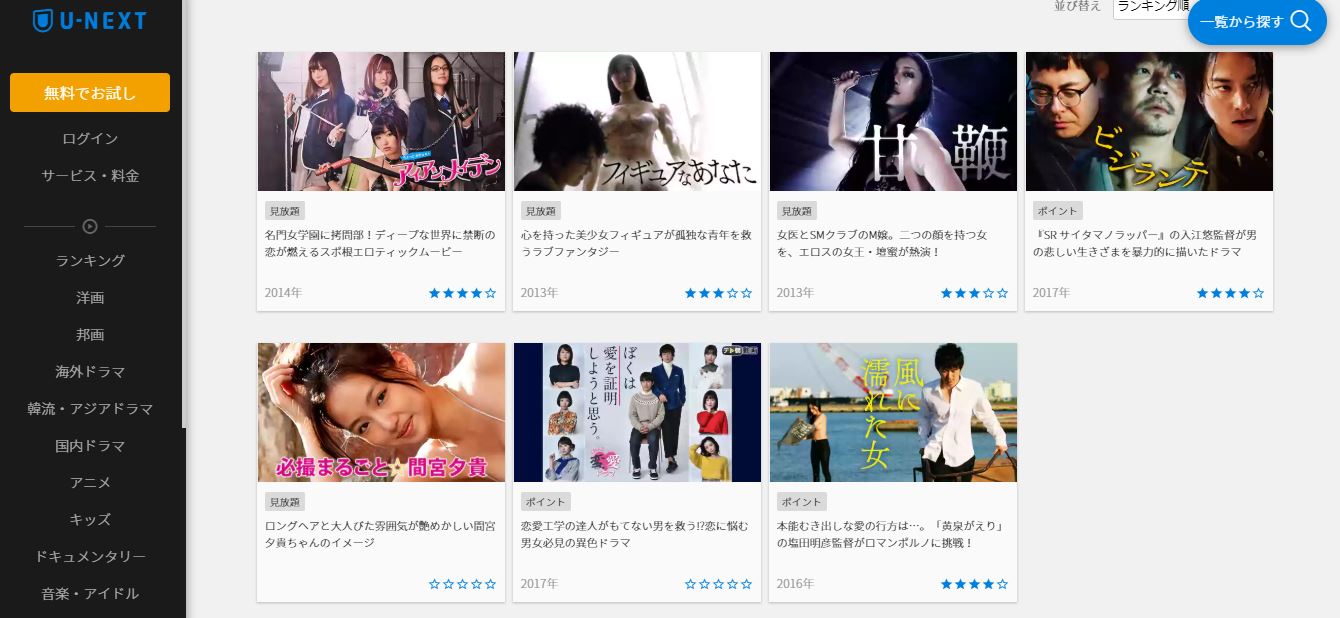The height and width of the screenshot is (618, 1340).
Task: Open 韓流・アジアドラマ category
Action: pos(90,408)
